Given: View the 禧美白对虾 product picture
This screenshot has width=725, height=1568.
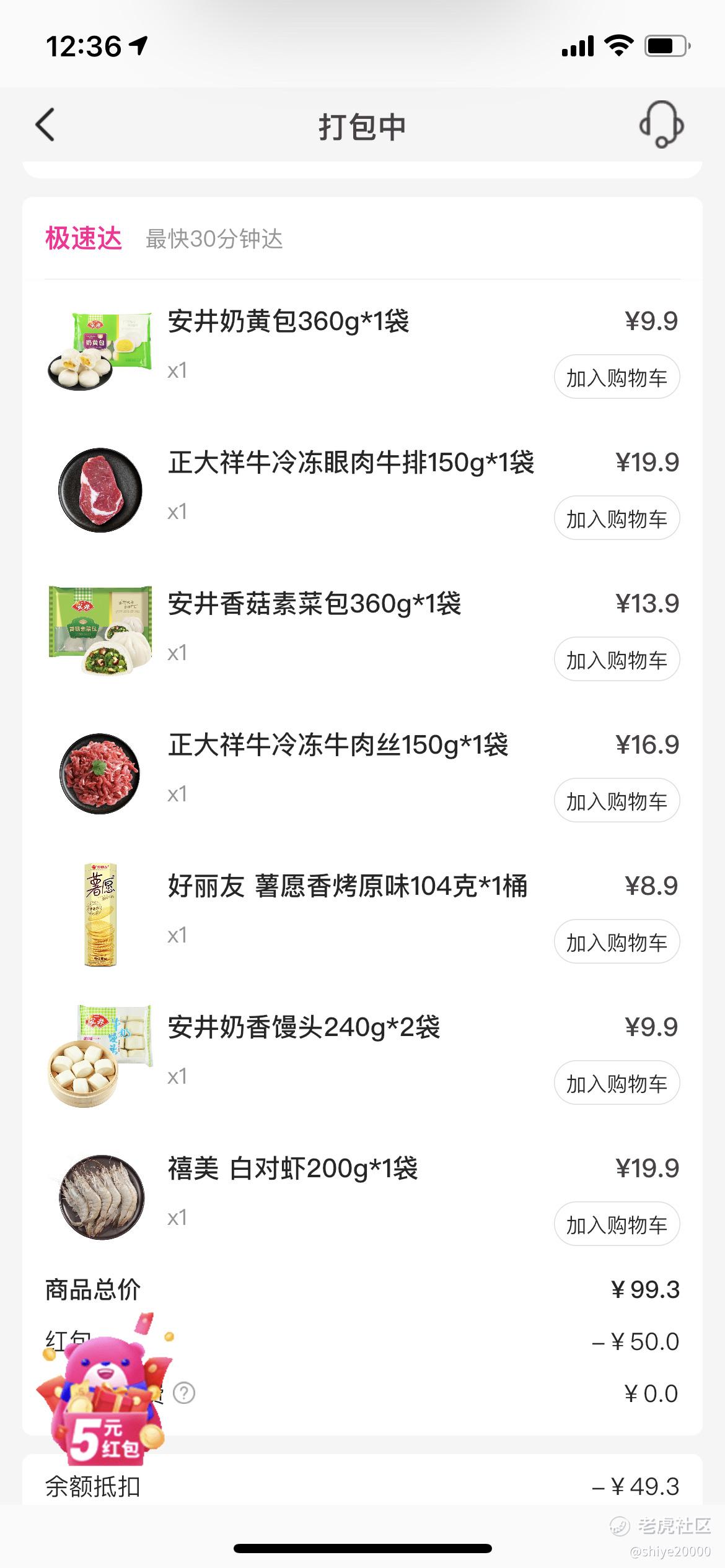Looking at the screenshot, I should coord(101,1197).
